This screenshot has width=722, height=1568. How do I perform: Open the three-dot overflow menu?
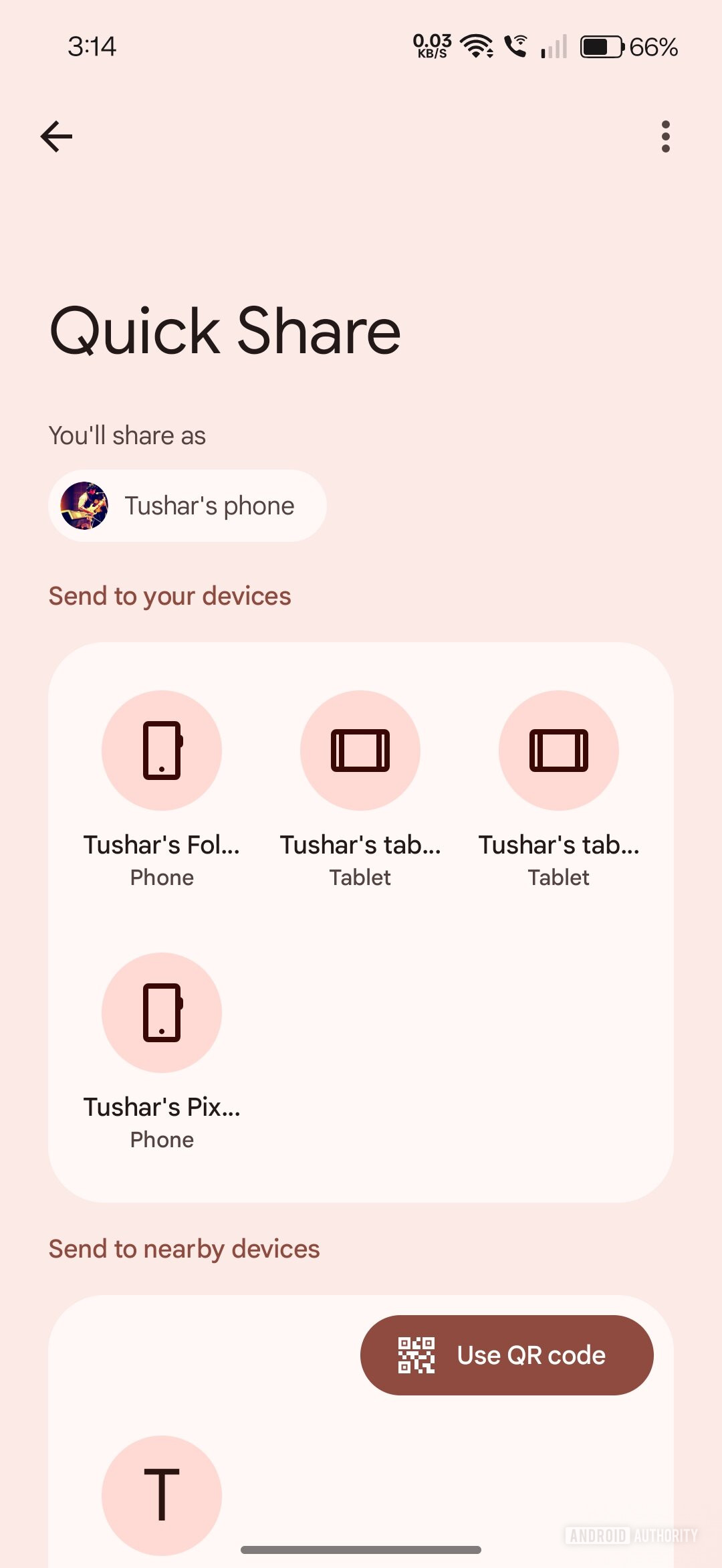click(665, 136)
